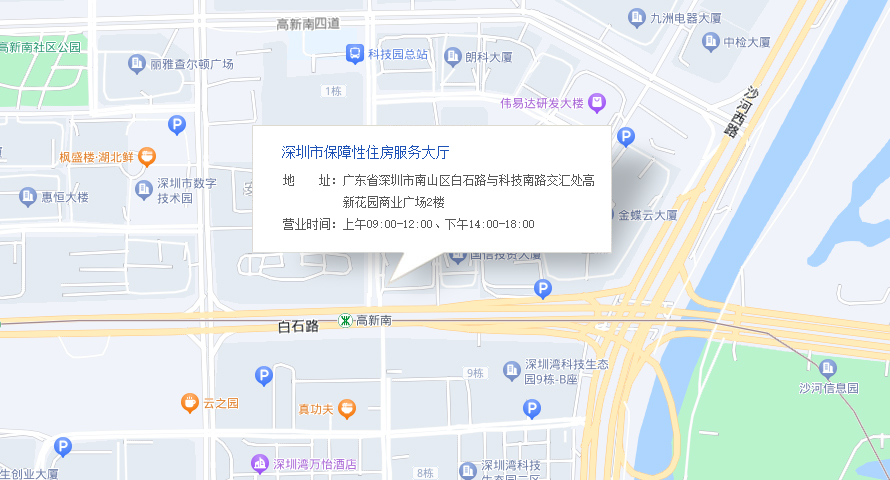This screenshot has width=890, height=480.
Task: Tap the 朗科大厦 building marker
Action: coord(452,57)
